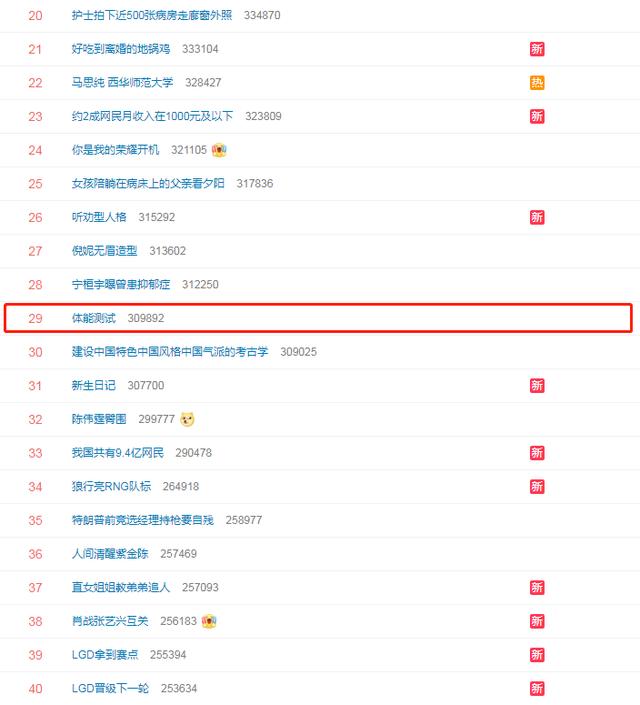The height and width of the screenshot is (705, 640).
Task: Open topic 护士拍下近500张病房走廊窗外照
Action: coord(152,15)
